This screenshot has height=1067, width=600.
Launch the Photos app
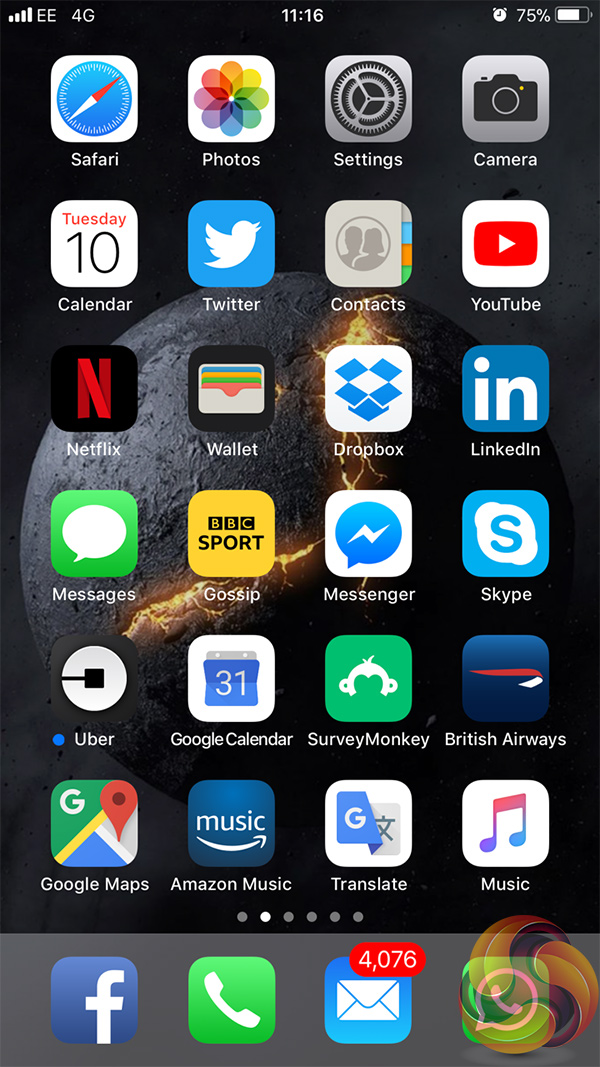pyautogui.click(x=231, y=99)
